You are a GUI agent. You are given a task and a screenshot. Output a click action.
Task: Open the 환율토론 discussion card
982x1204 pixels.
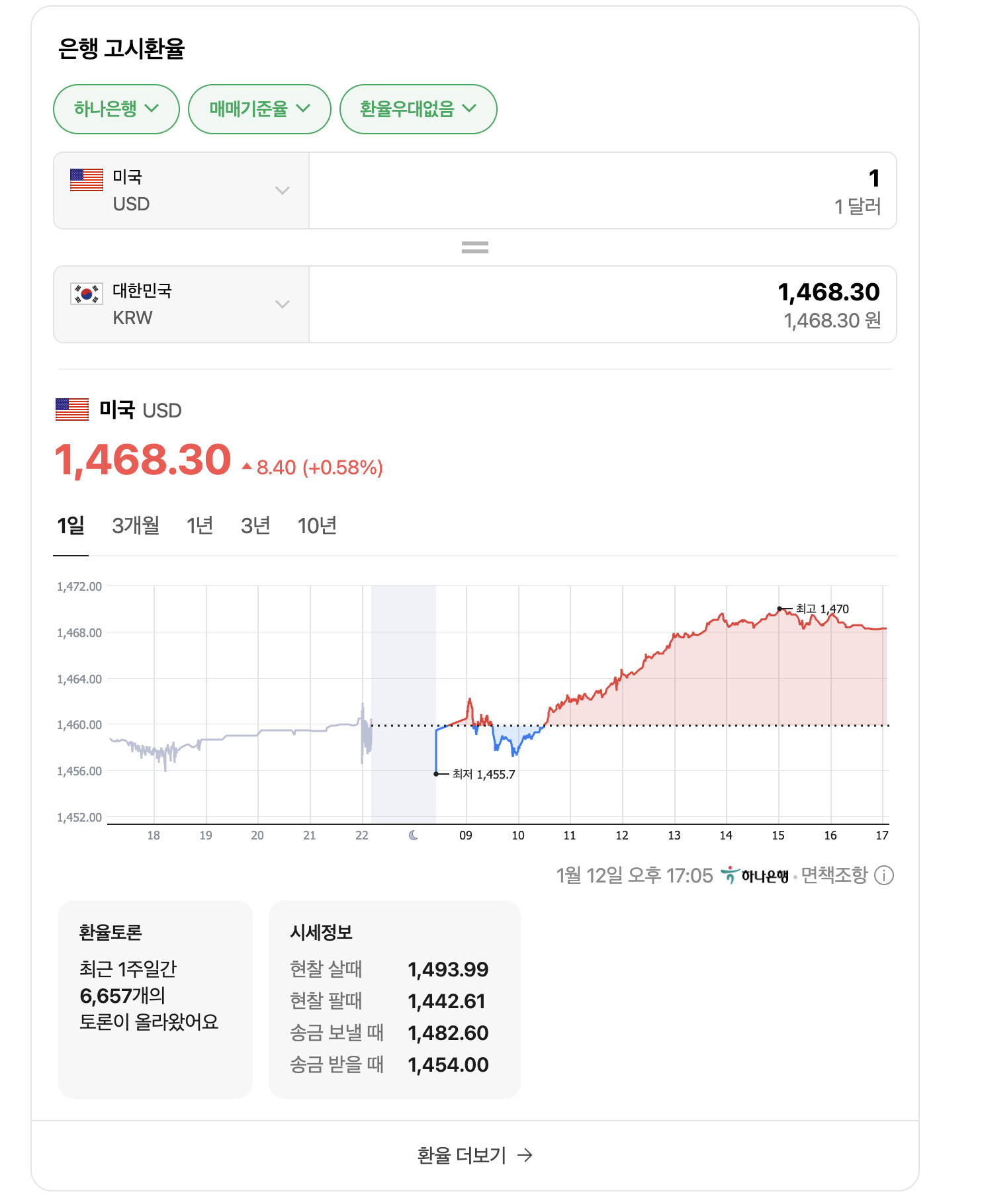(x=156, y=999)
